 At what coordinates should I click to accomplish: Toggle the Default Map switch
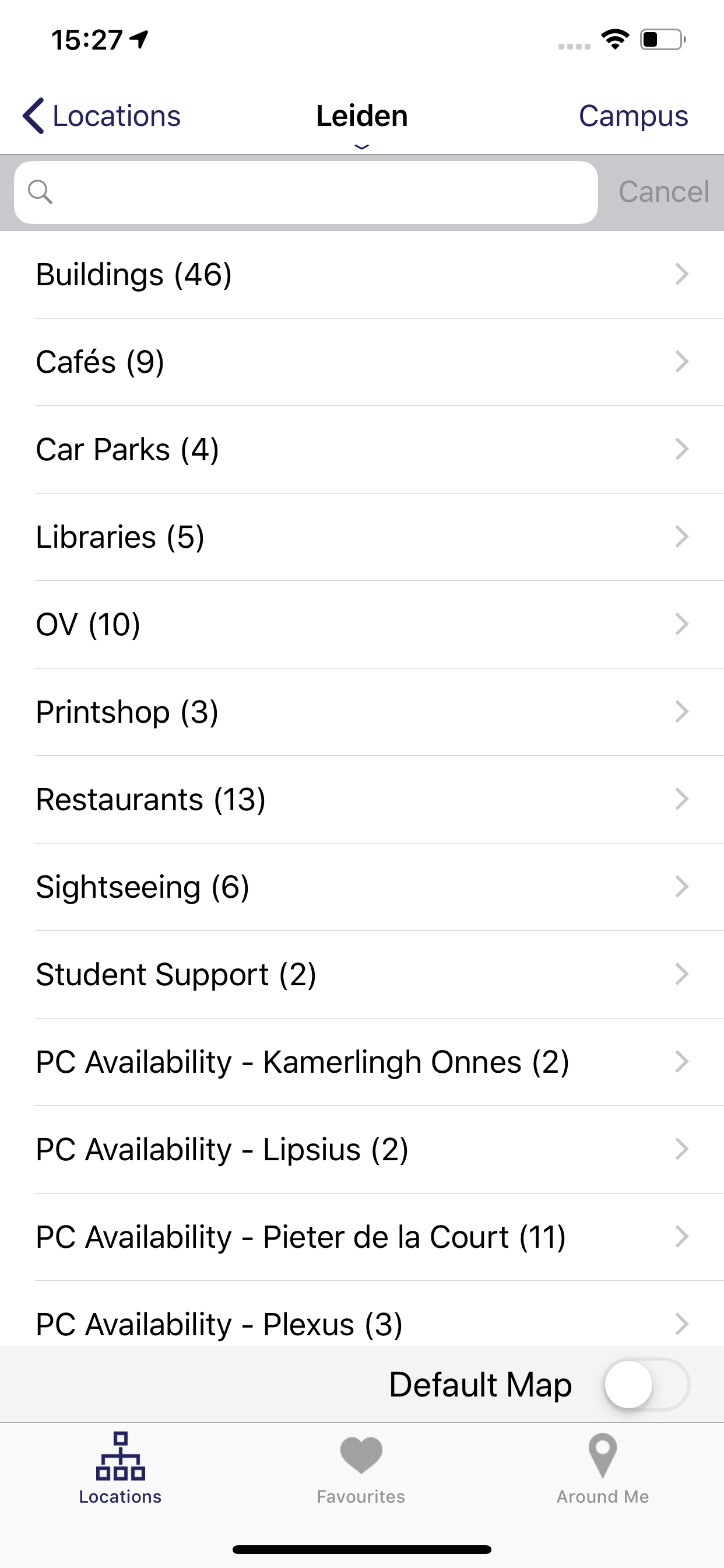646,1384
